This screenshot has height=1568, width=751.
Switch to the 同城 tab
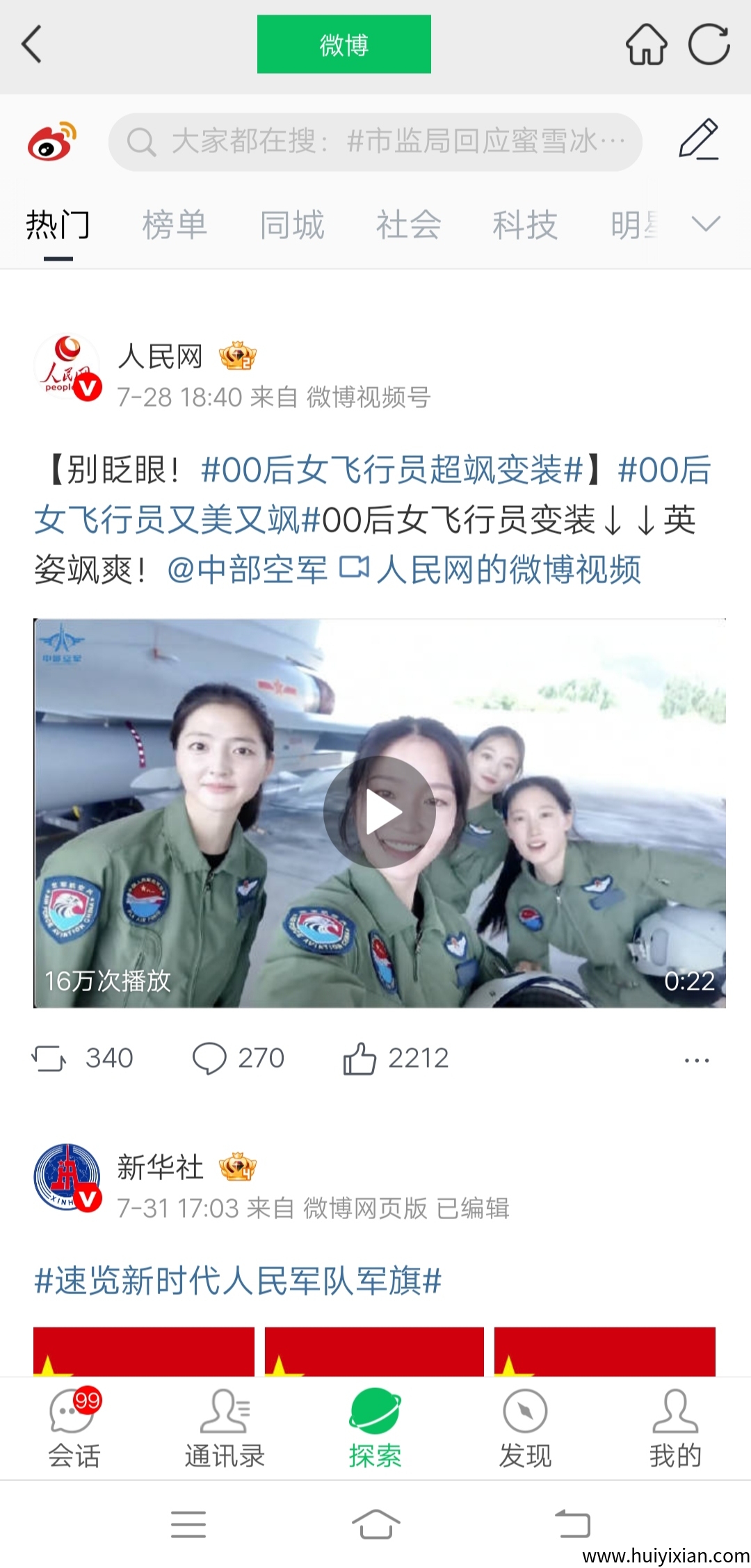tap(292, 225)
